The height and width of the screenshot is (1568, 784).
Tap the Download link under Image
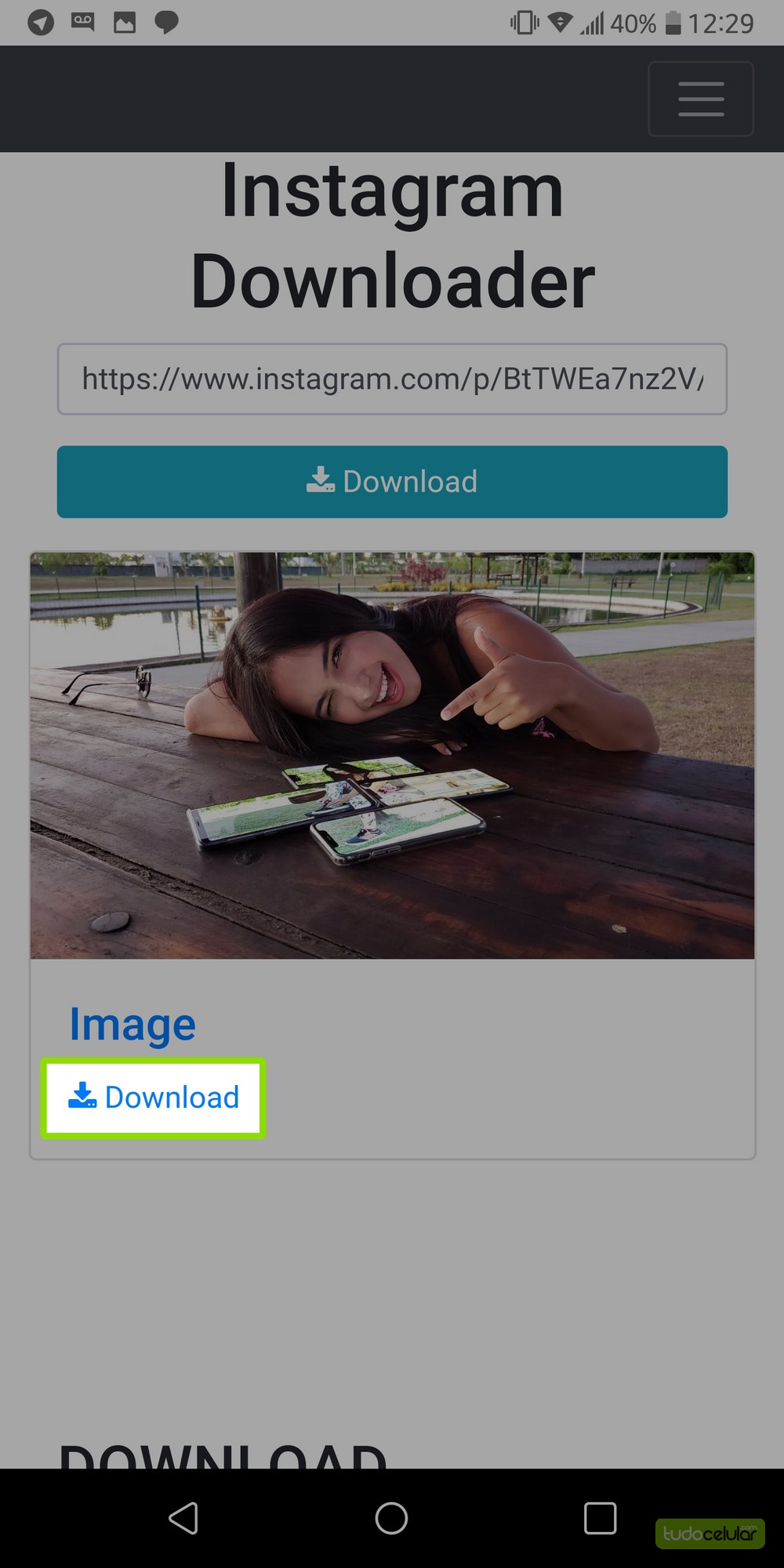pos(154,1097)
